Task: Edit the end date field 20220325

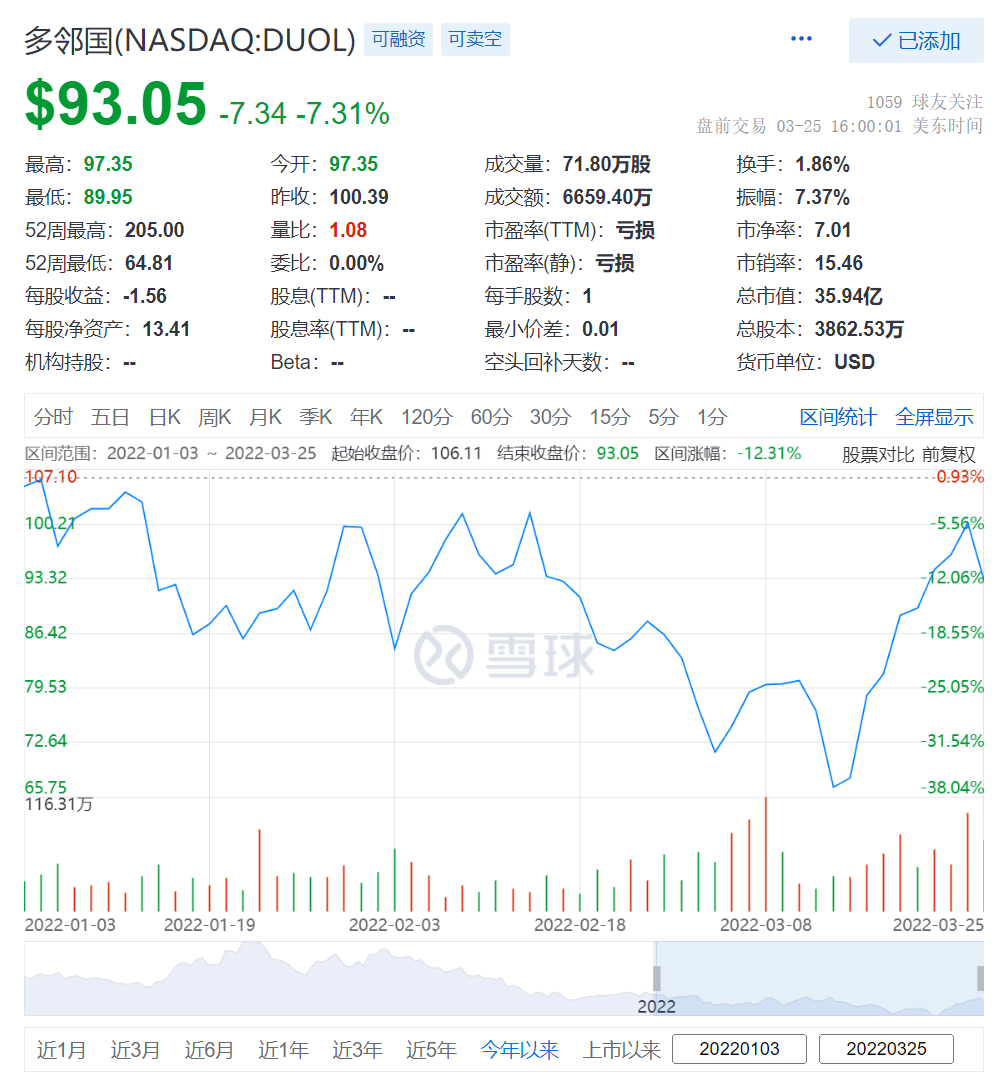Action: click(x=886, y=1049)
